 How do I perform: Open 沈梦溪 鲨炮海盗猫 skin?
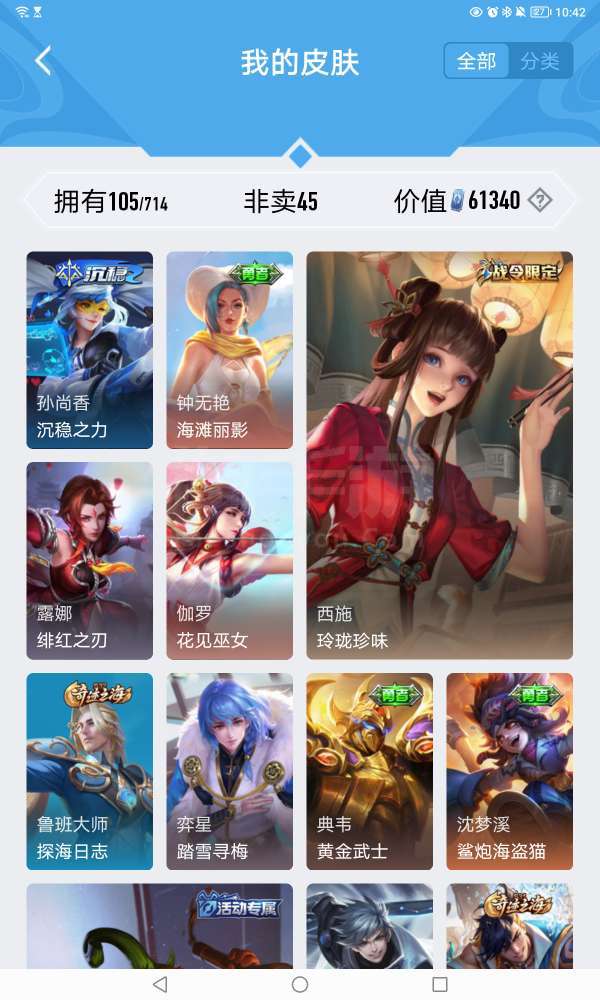click(510, 771)
